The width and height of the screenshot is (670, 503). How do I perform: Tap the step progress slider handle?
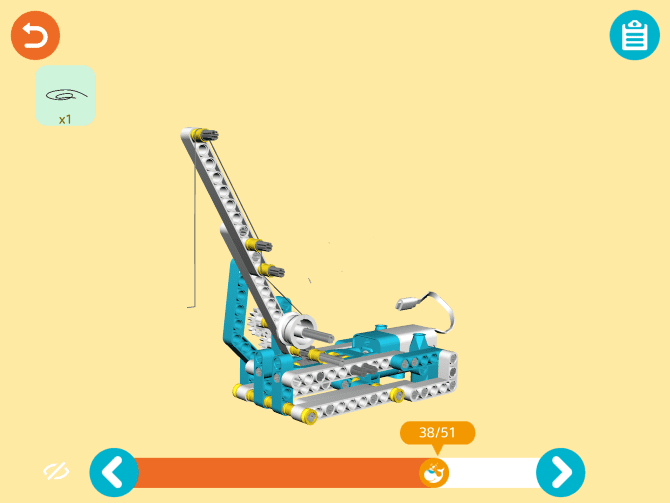coord(434,472)
